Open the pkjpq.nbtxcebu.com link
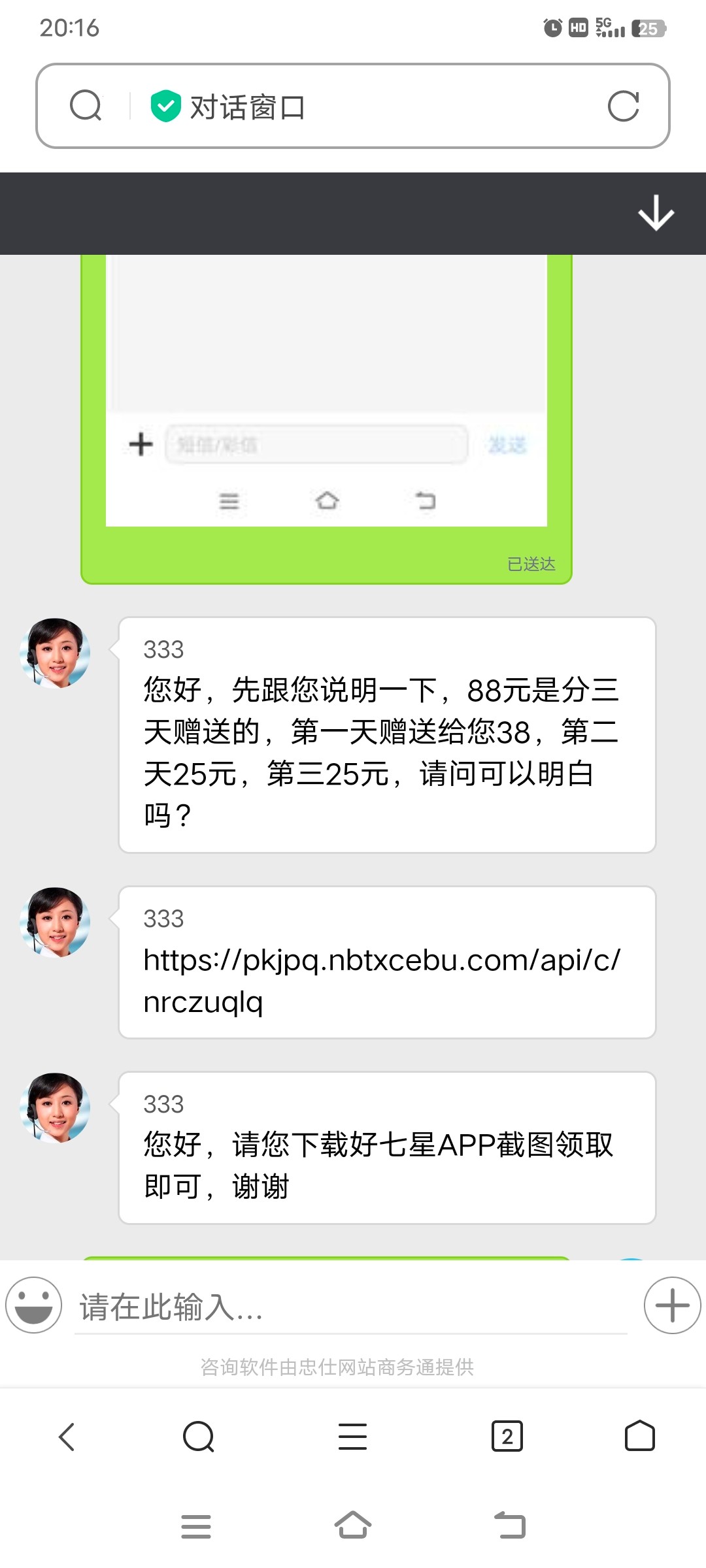Screen dimensions: 706x1568 point(382,981)
